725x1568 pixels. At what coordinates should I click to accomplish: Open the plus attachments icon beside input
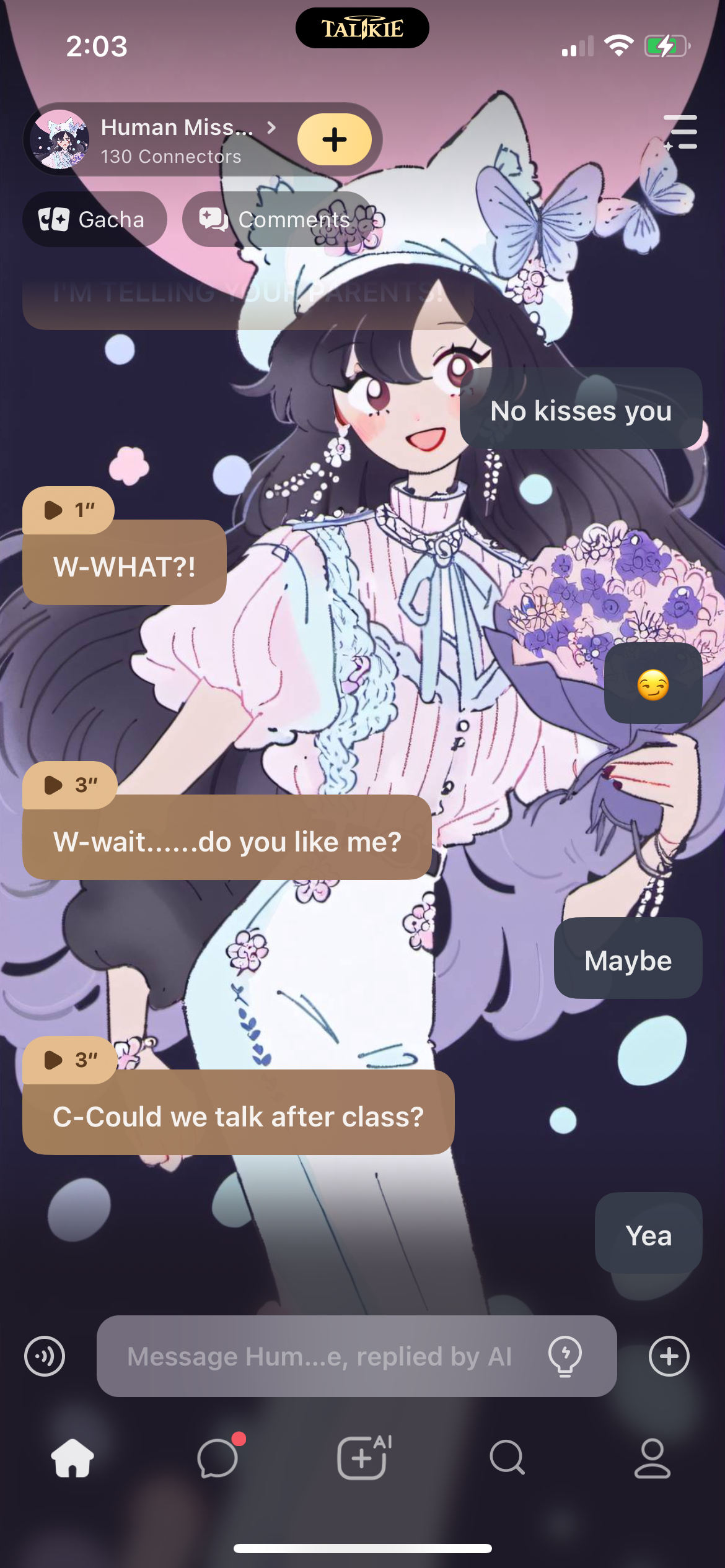point(669,1356)
